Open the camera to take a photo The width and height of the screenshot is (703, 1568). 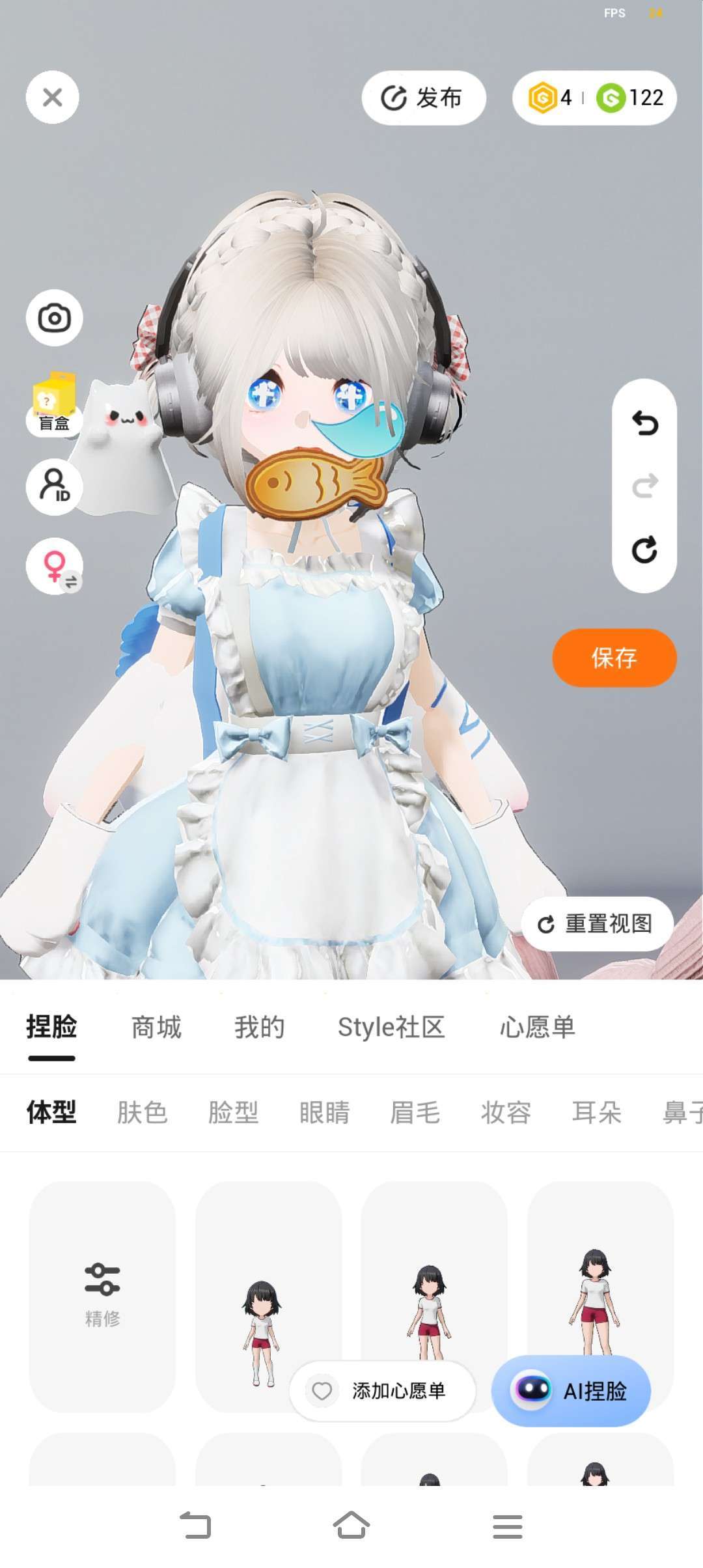54,318
